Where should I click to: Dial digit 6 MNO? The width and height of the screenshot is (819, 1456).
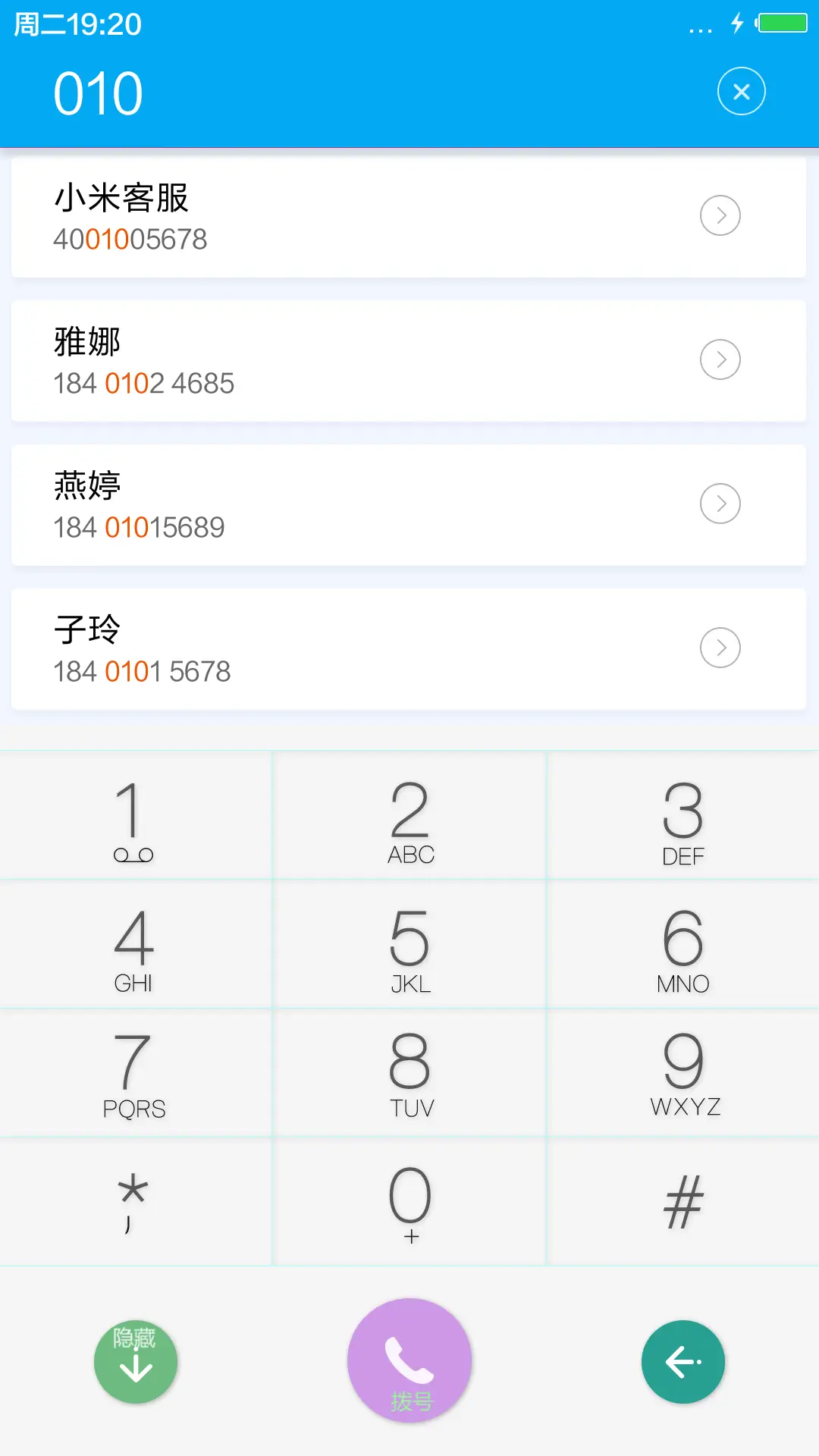tap(682, 946)
